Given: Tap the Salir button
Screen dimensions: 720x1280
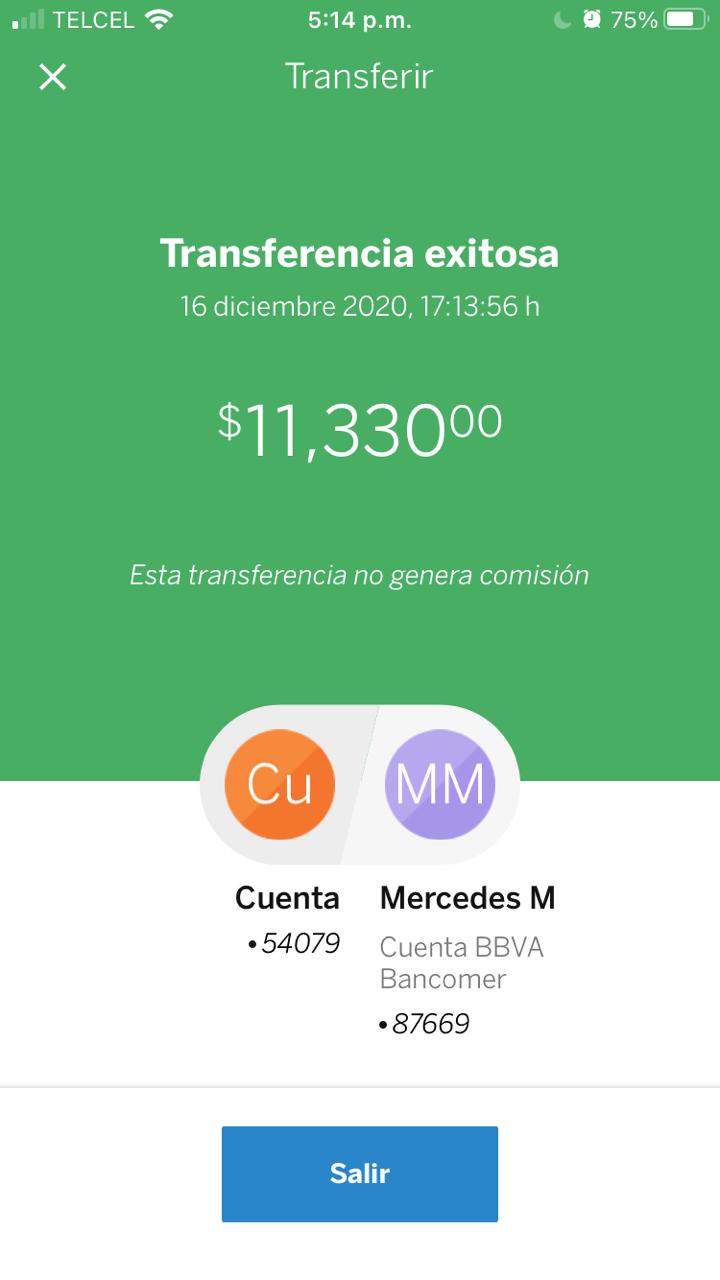Looking at the screenshot, I should click(360, 1174).
